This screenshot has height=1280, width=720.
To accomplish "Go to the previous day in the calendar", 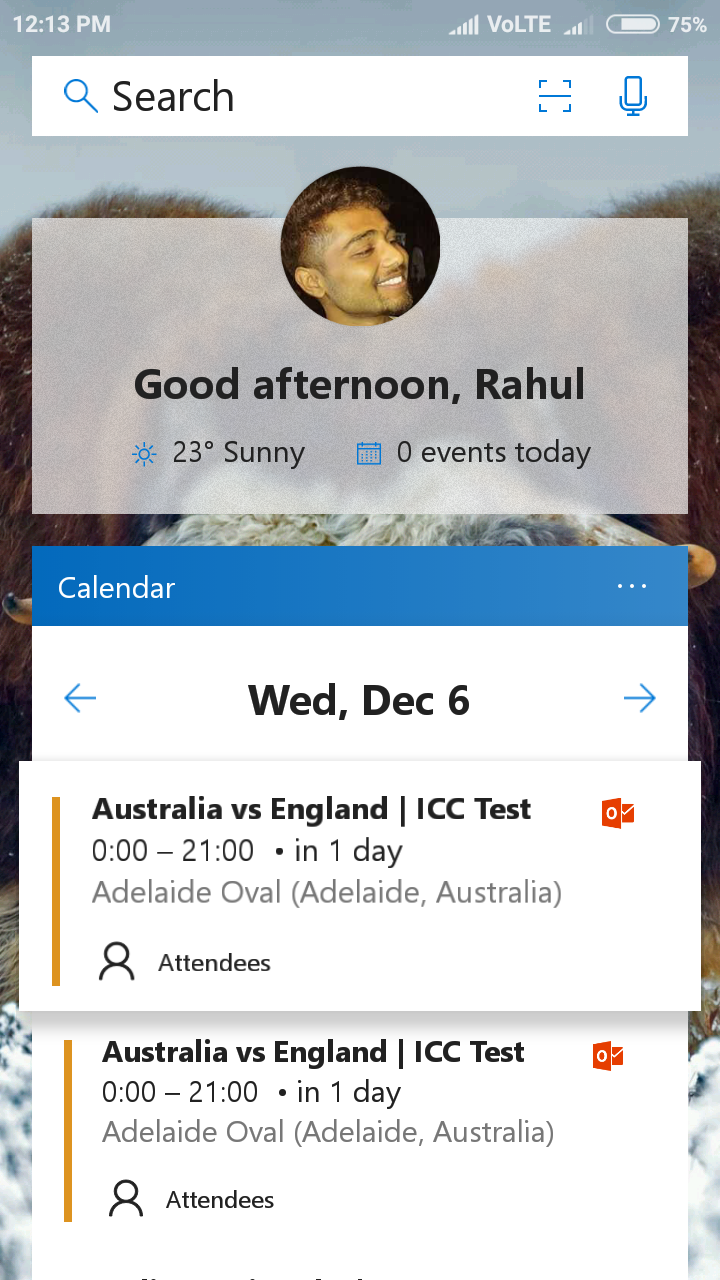I will (80, 698).
